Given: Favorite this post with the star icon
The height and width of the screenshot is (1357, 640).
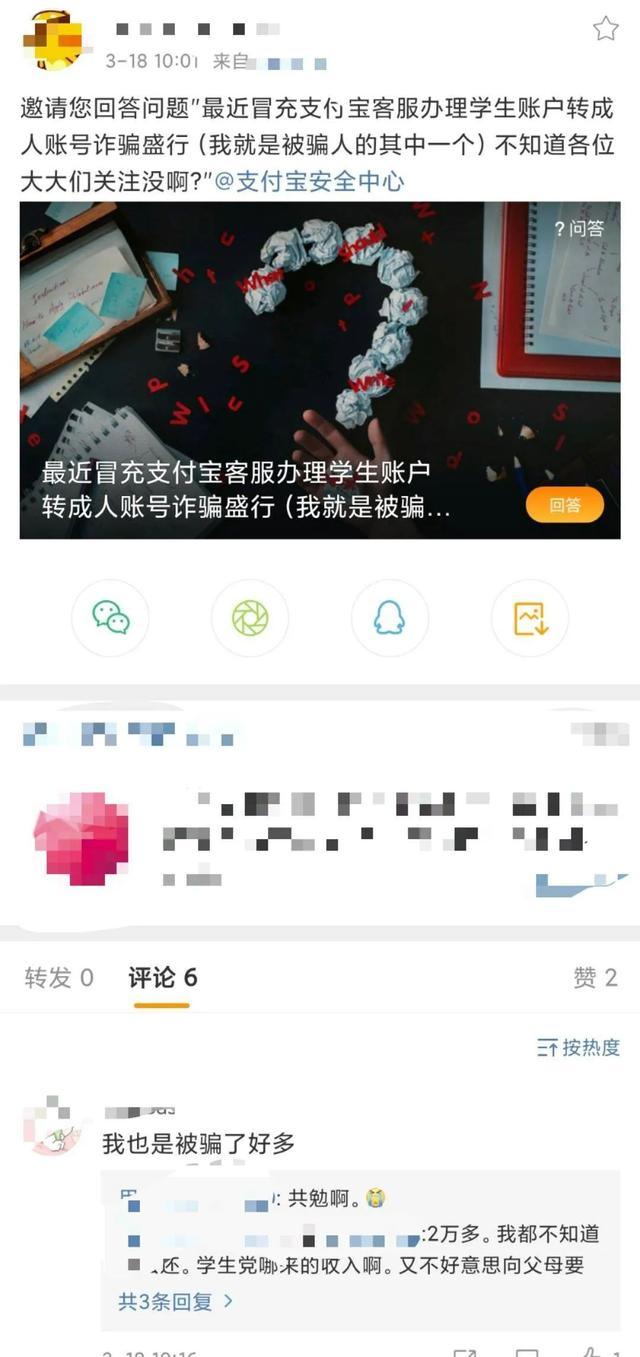Looking at the screenshot, I should 606,29.
